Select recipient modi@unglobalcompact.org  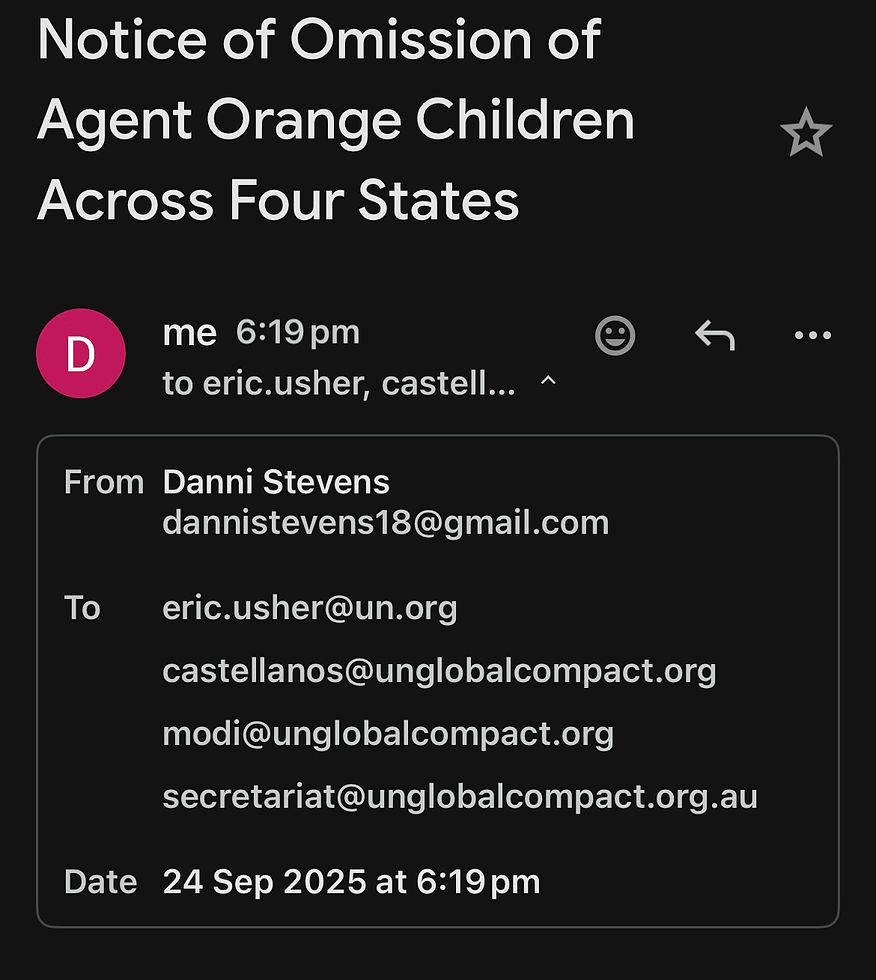387,733
